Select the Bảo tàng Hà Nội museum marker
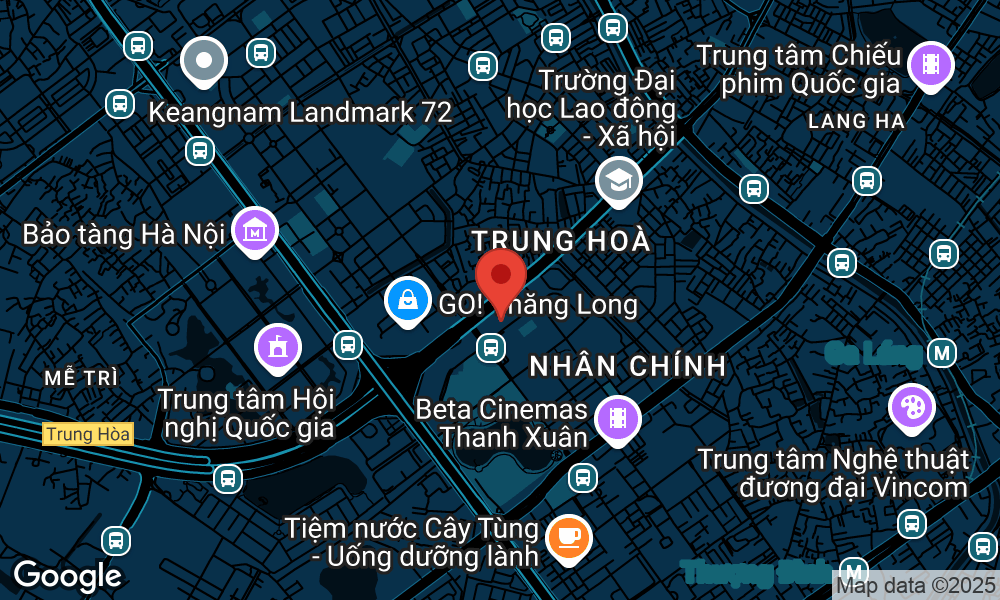The image size is (1000, 600). coord(255,231)
